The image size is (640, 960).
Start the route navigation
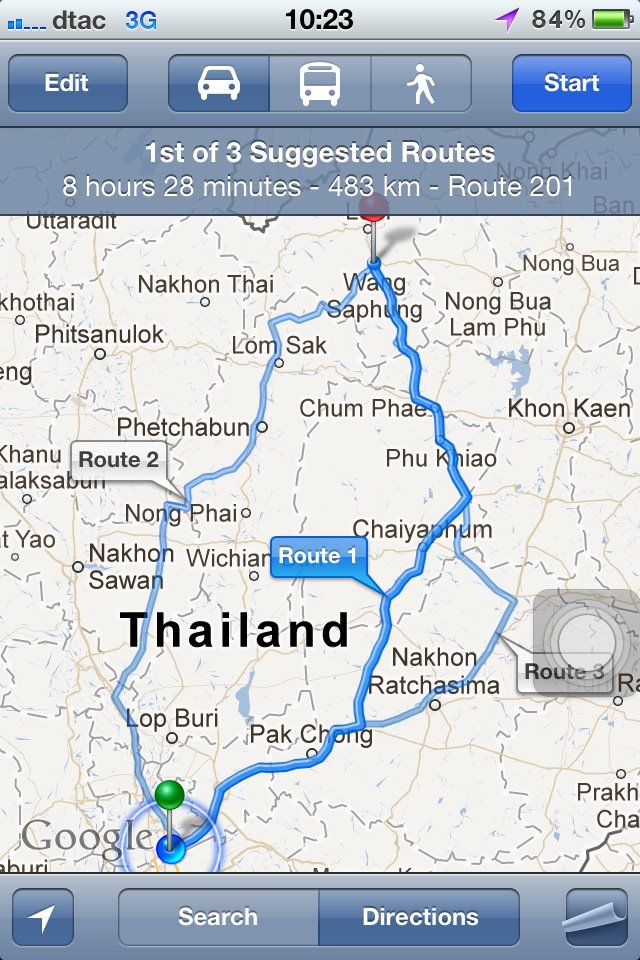pos(571,83)
